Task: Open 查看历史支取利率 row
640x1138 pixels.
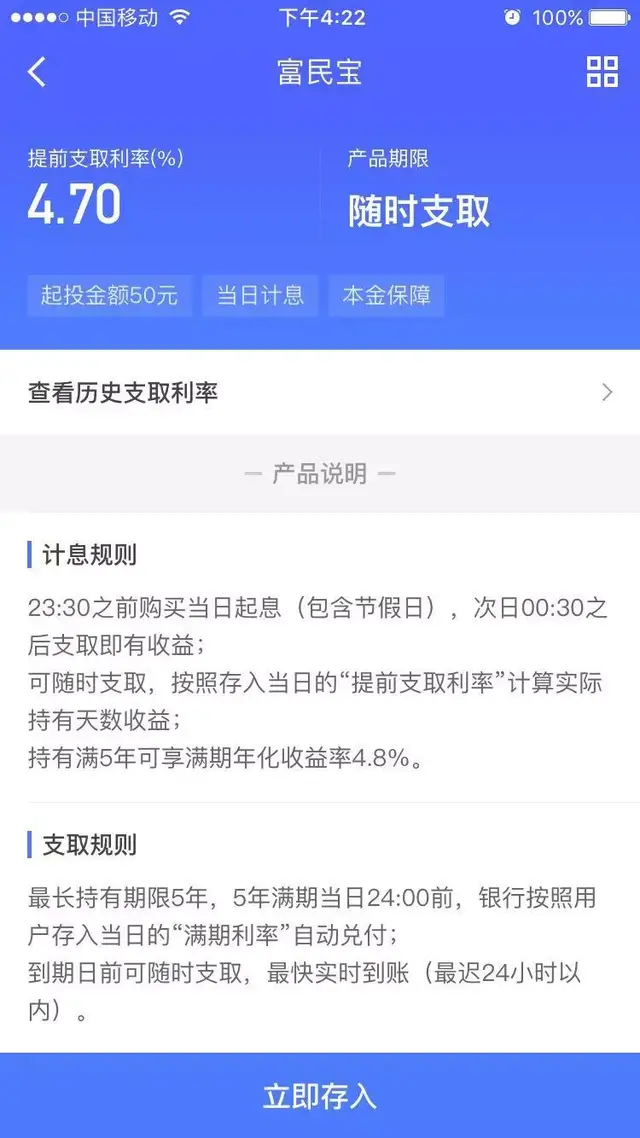Action: (x=320, y=393)
